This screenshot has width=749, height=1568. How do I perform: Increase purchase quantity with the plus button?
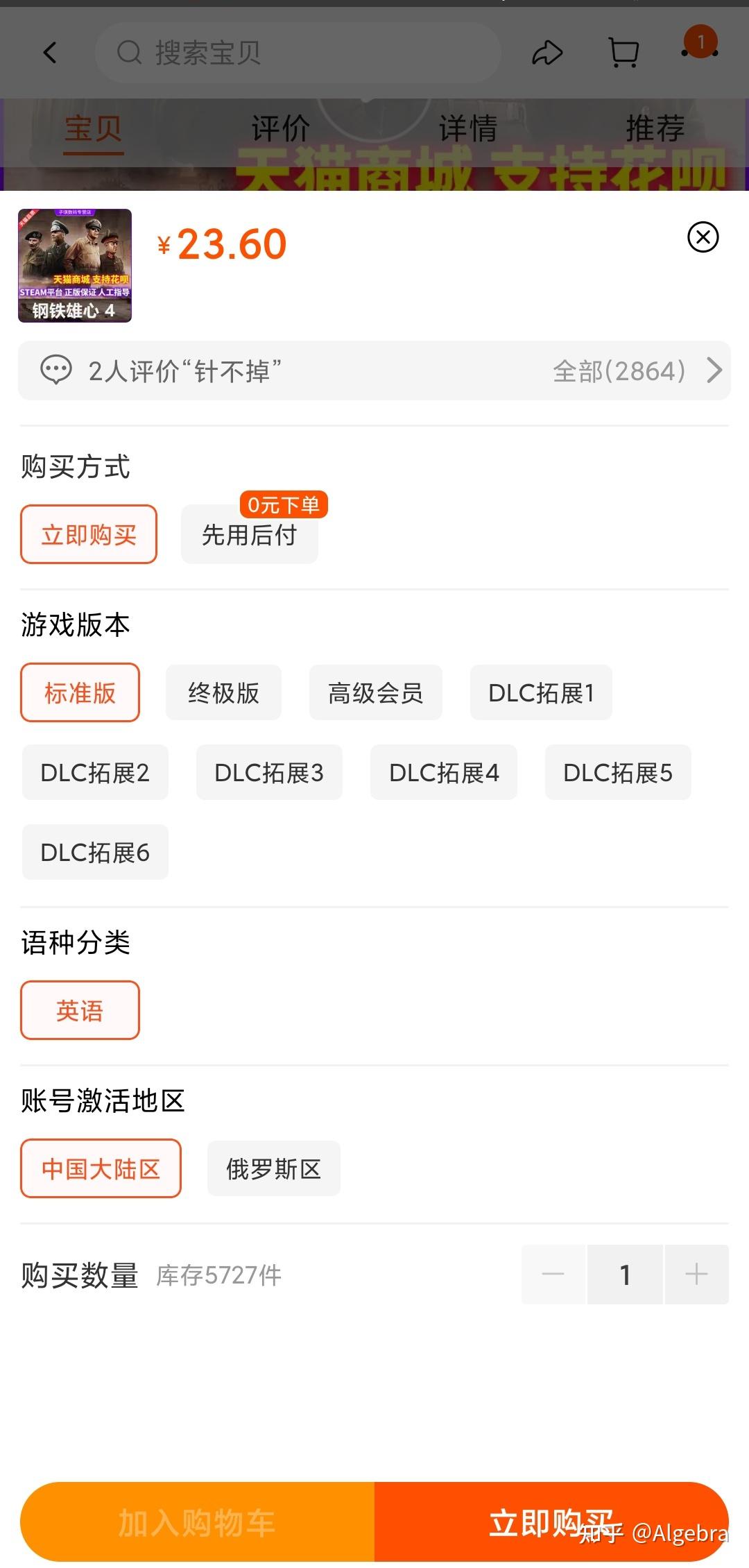pos(696,1275)
